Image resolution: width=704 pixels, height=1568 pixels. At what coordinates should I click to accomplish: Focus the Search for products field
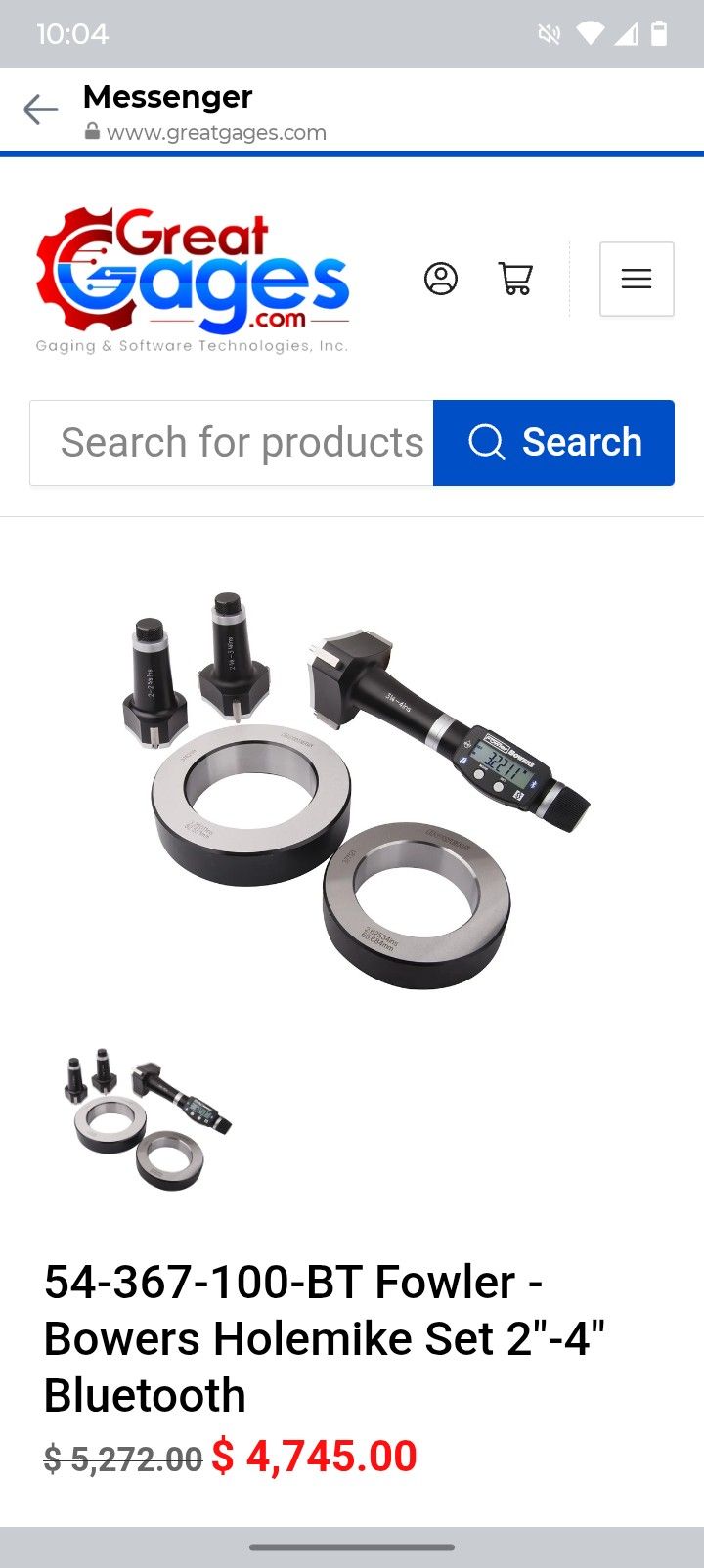click(x=232, y=443)
